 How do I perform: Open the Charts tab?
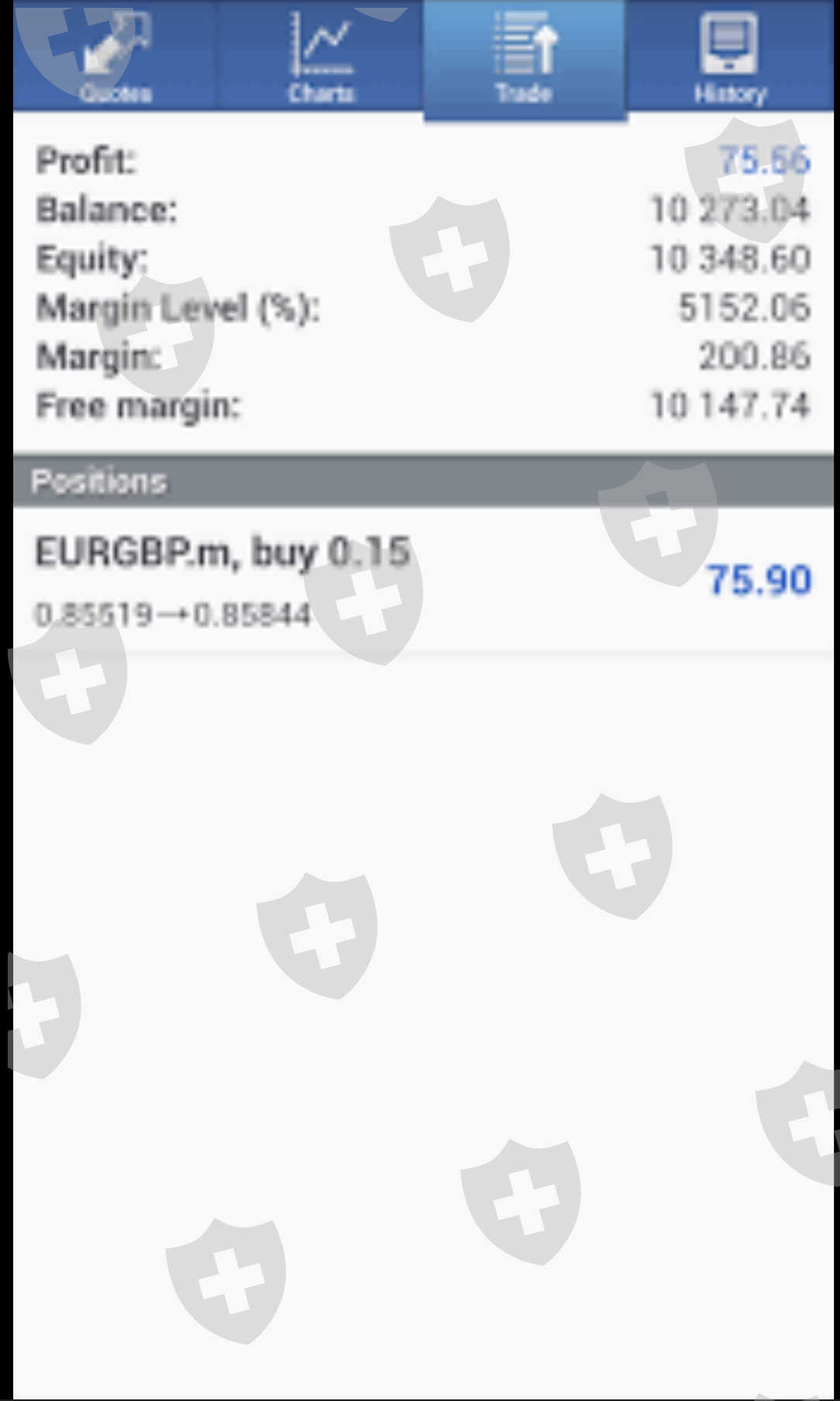click(320, 56)
